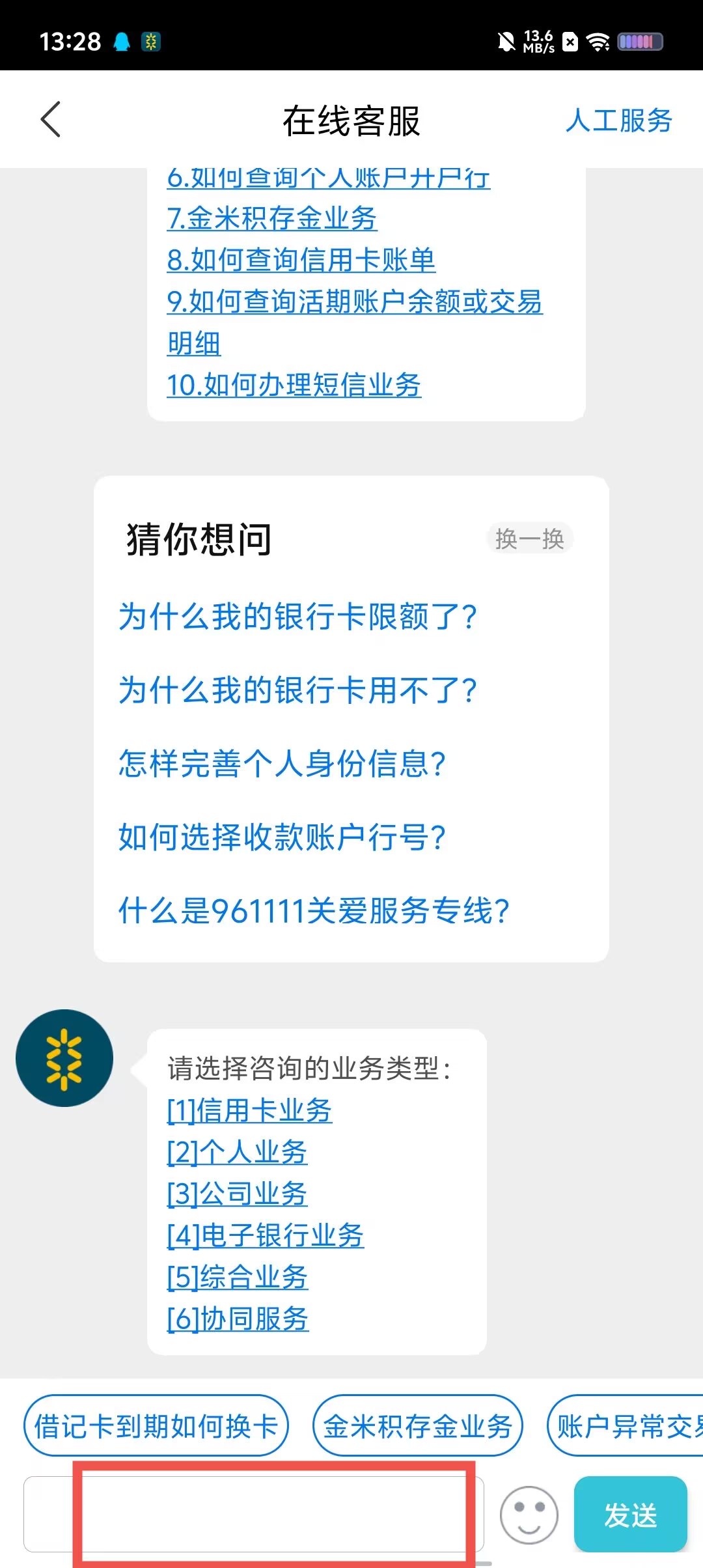Open link 10.如何办理短信业务

294,385
